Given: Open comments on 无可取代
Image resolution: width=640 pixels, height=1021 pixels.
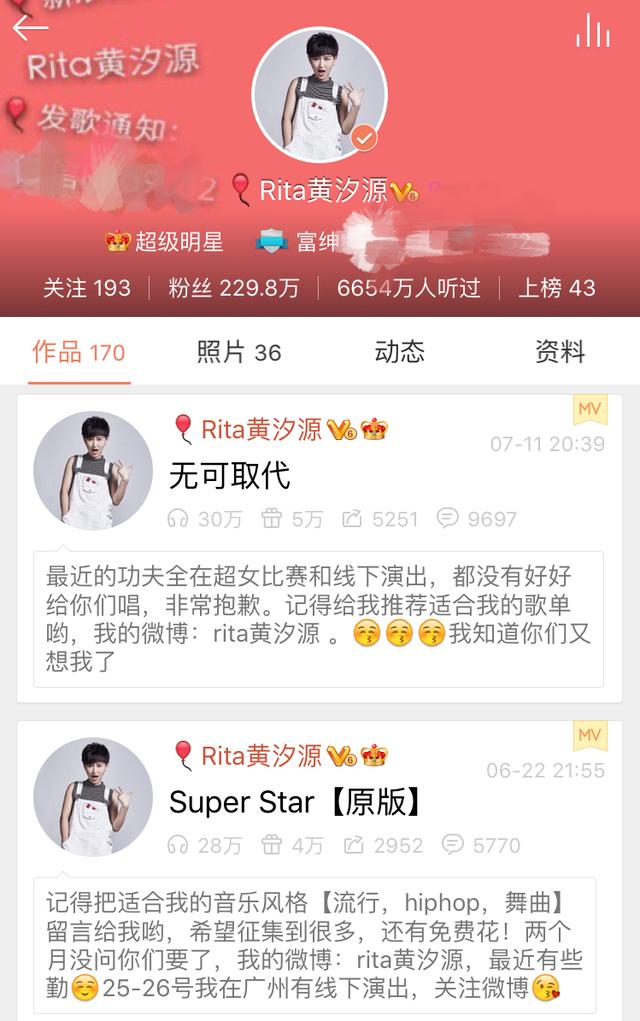Looking at the screenshot, I should coord(477,519).
